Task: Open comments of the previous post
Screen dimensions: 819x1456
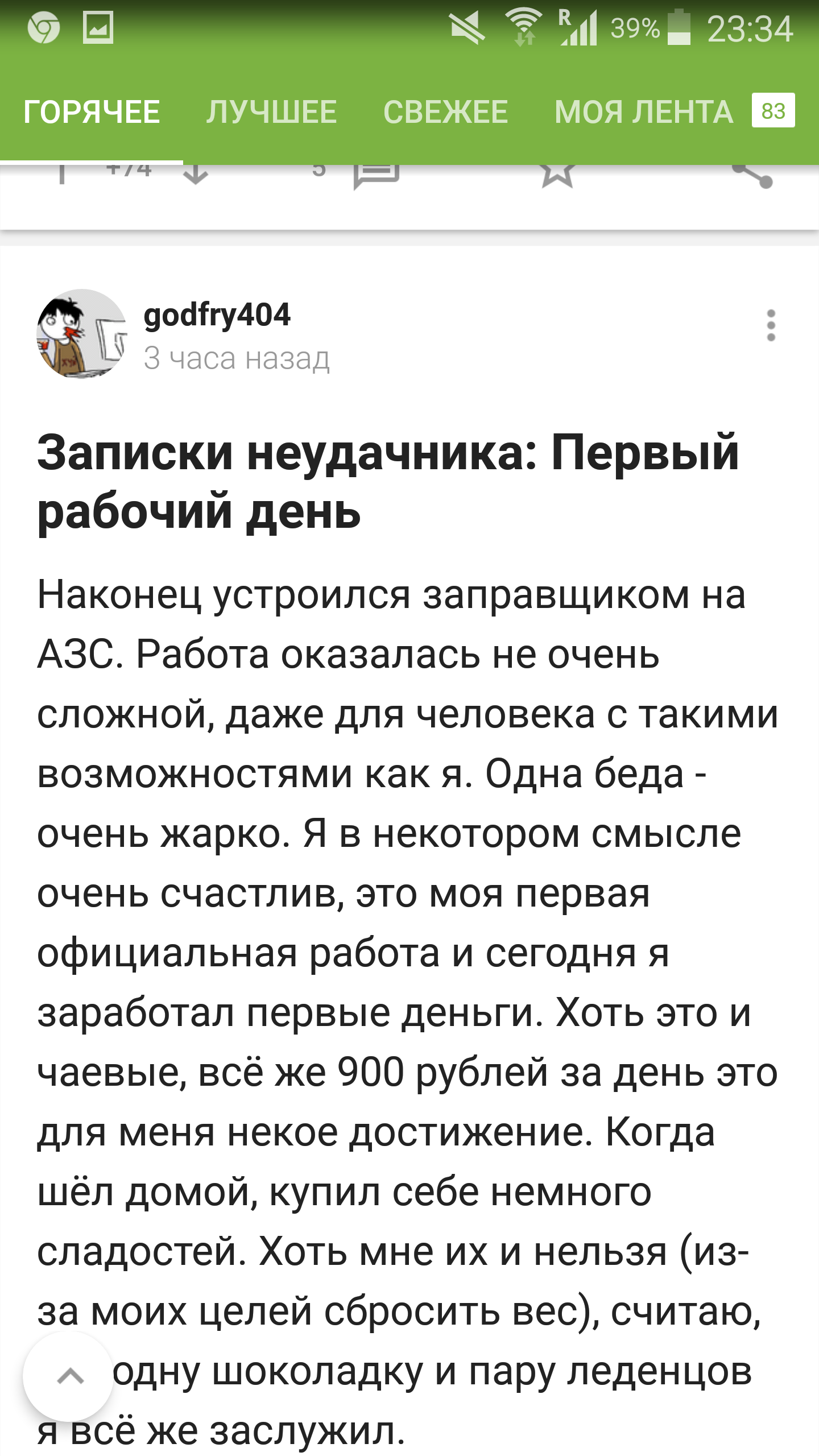Action: coord(375,175)
